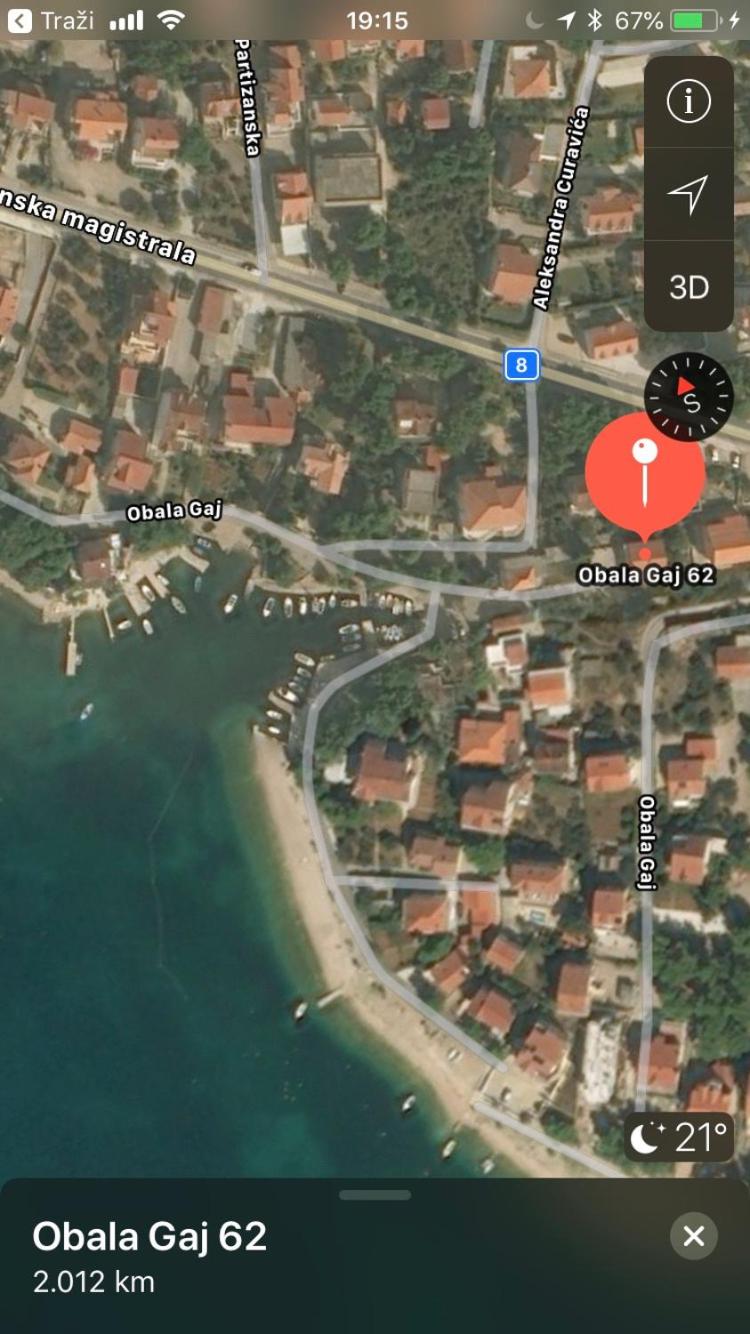This screenshot has height=1334, width=750.
Task: Center map on current location
Action: (688, 194)
